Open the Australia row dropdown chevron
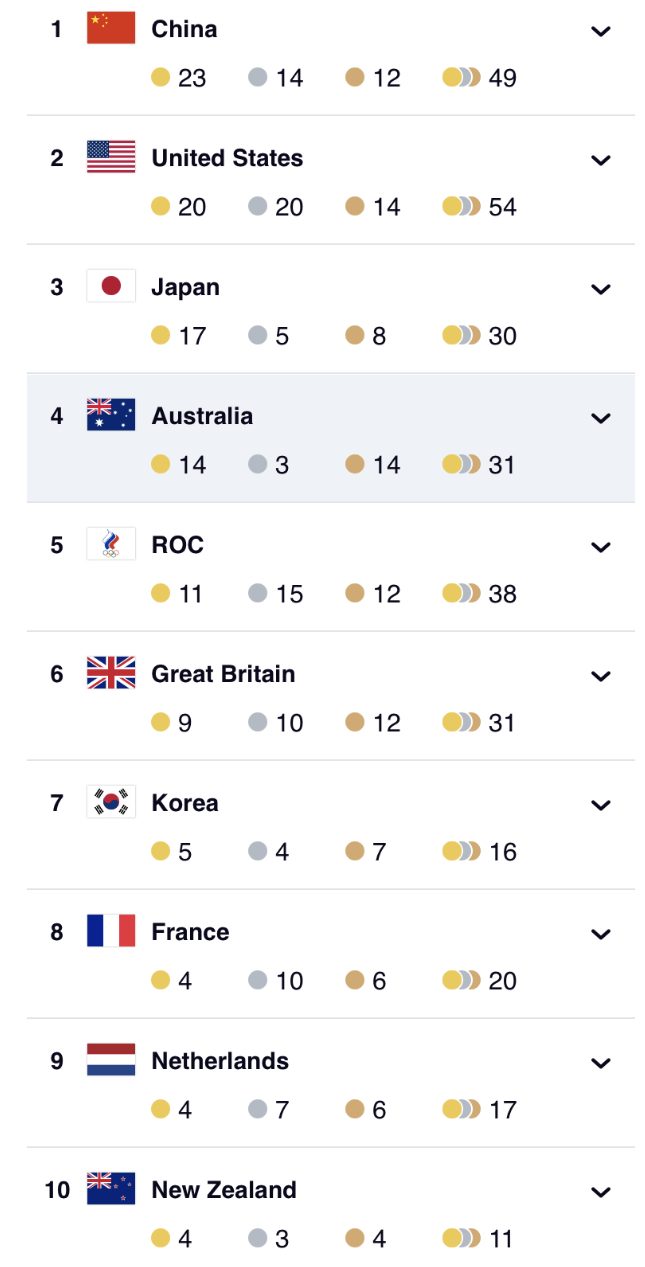The image size is (645, 1267). pyautogui.click(x=600, y=418)
